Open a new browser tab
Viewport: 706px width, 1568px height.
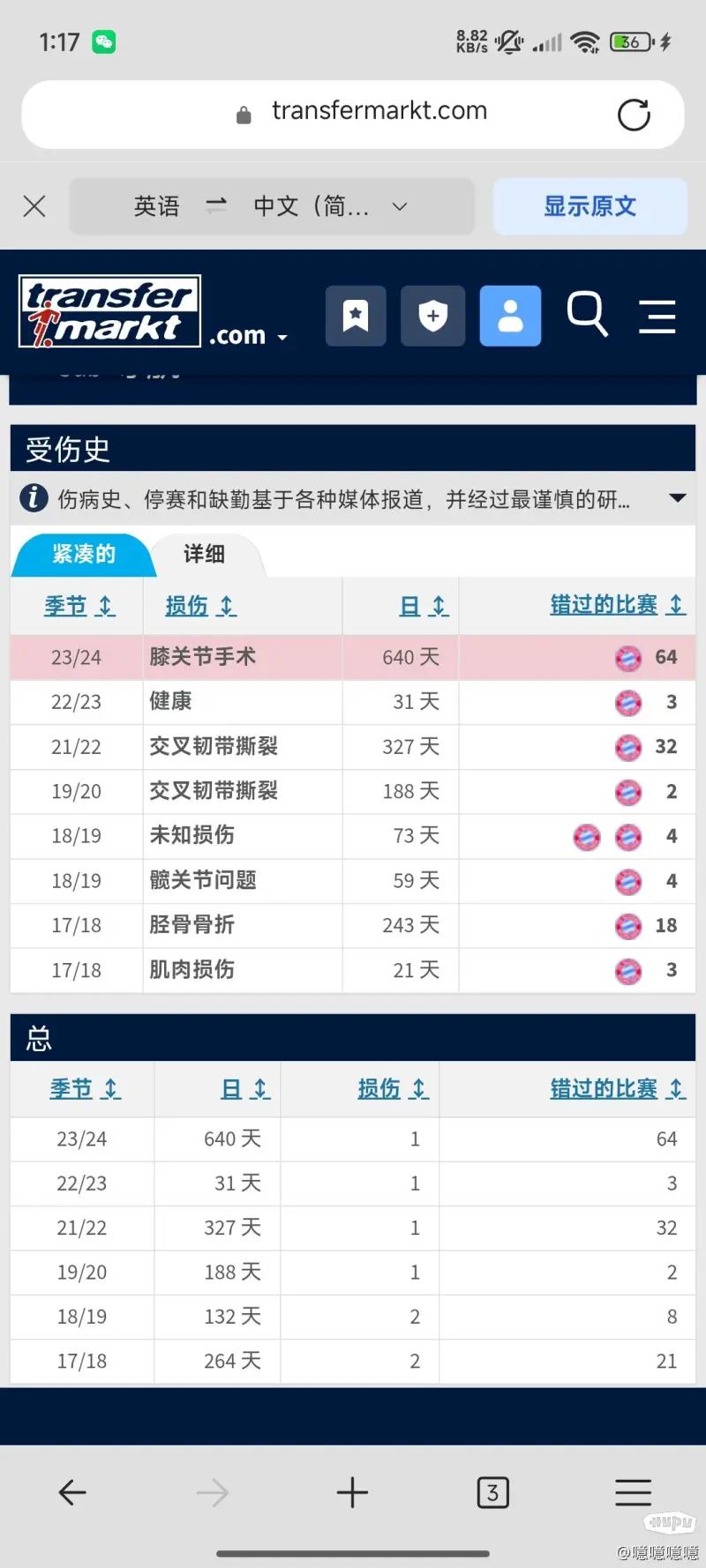click(352, 1492)
